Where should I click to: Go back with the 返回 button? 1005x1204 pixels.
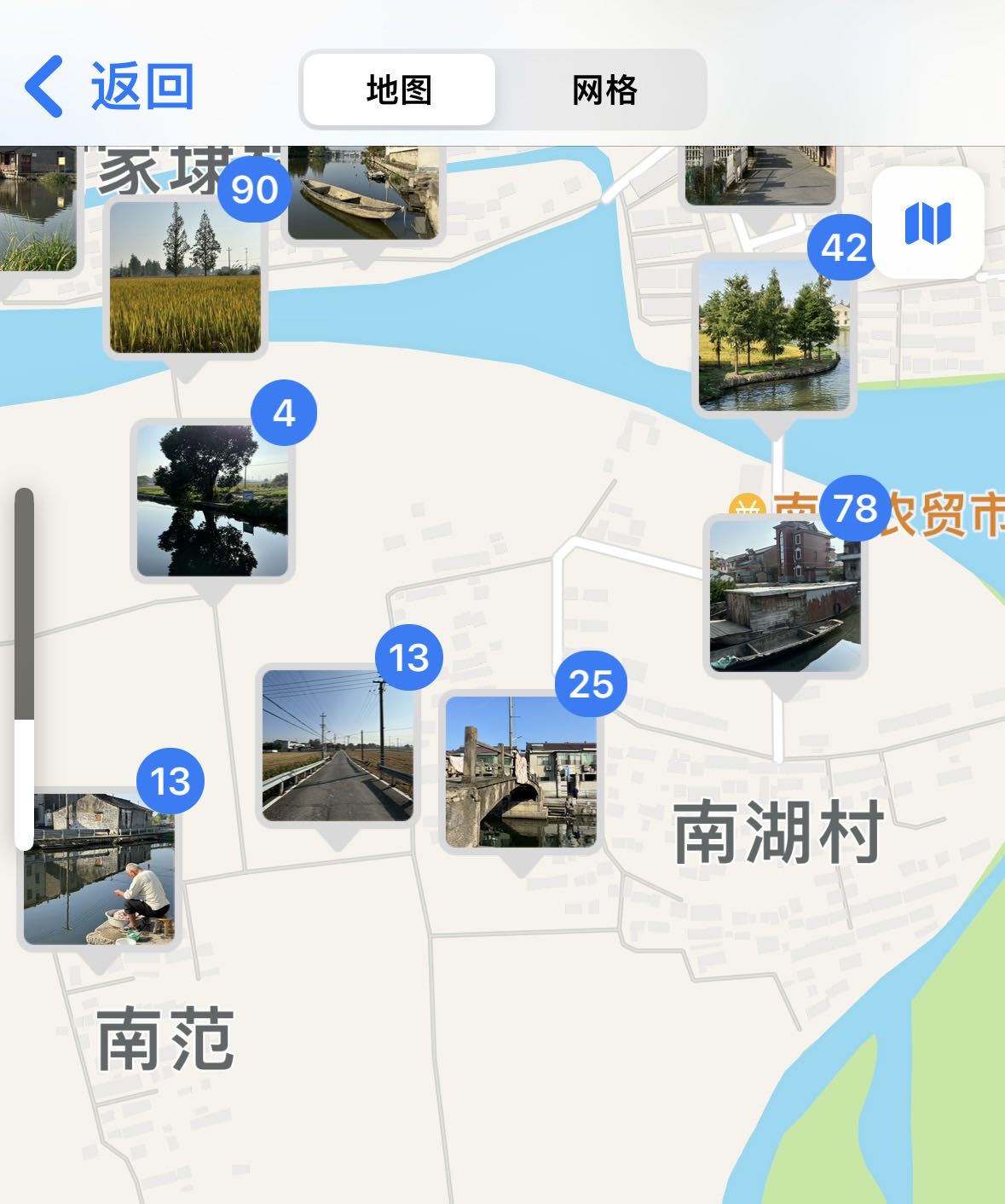pyautogui.click(x=109, y=87)
